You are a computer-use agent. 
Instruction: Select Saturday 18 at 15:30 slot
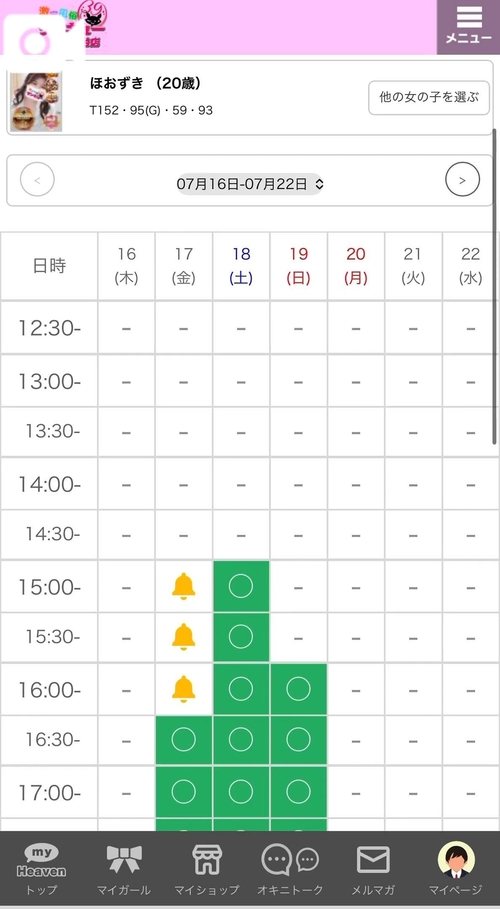pyautogui.click(x=241, y=637)
